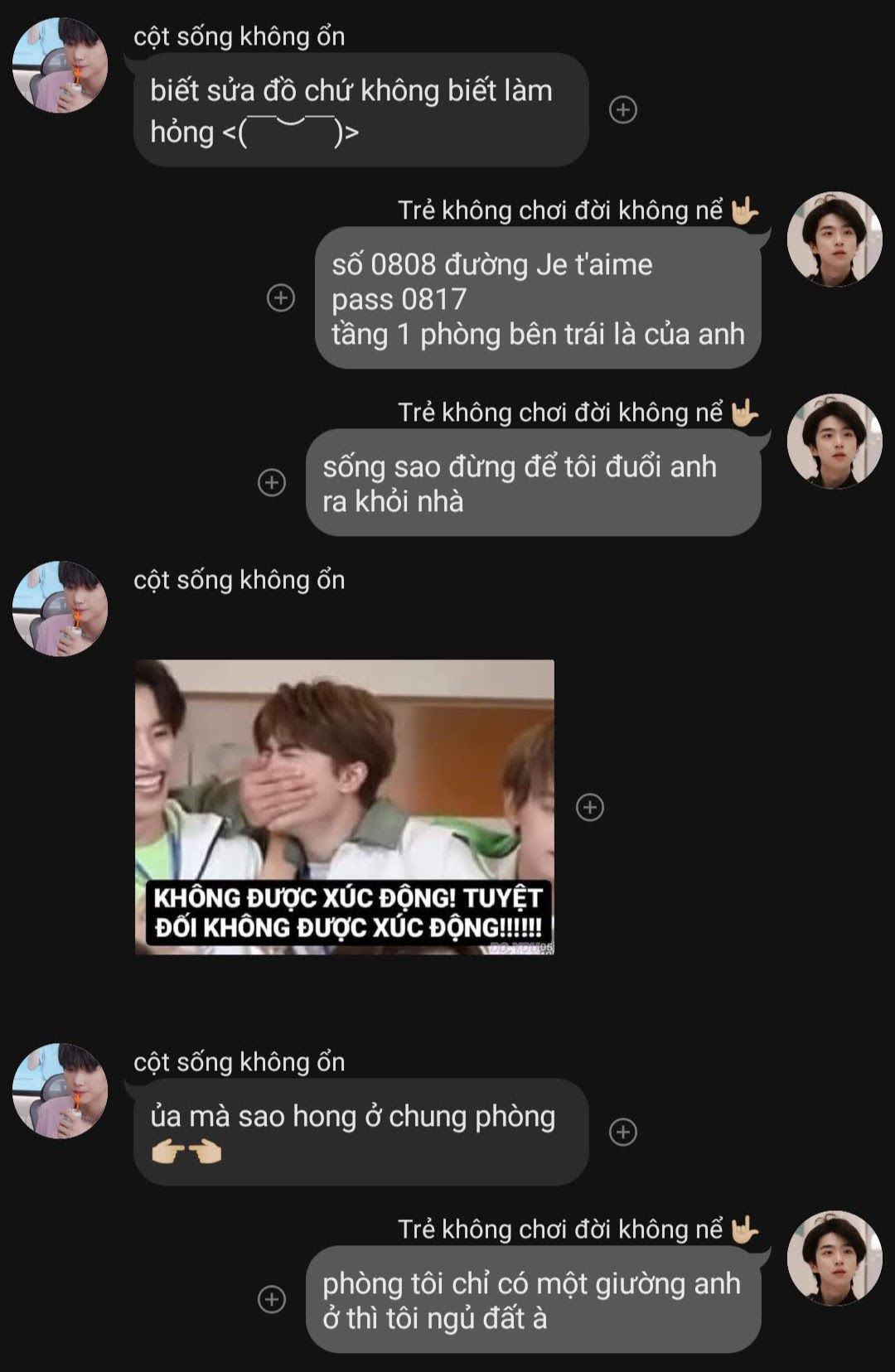Open the "KHÔNG ĐƯỢC XÚC ĐỘNG" meme image
Viewport: 895px width, 1372px height.
pos(344,806)
